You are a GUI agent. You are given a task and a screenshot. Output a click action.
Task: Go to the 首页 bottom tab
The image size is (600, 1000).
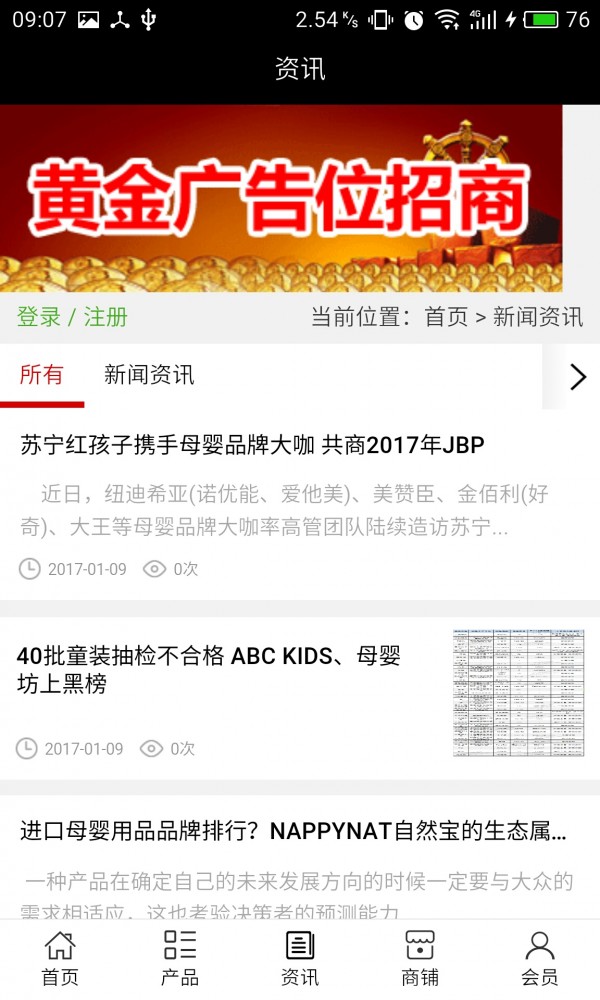point(60,958)
